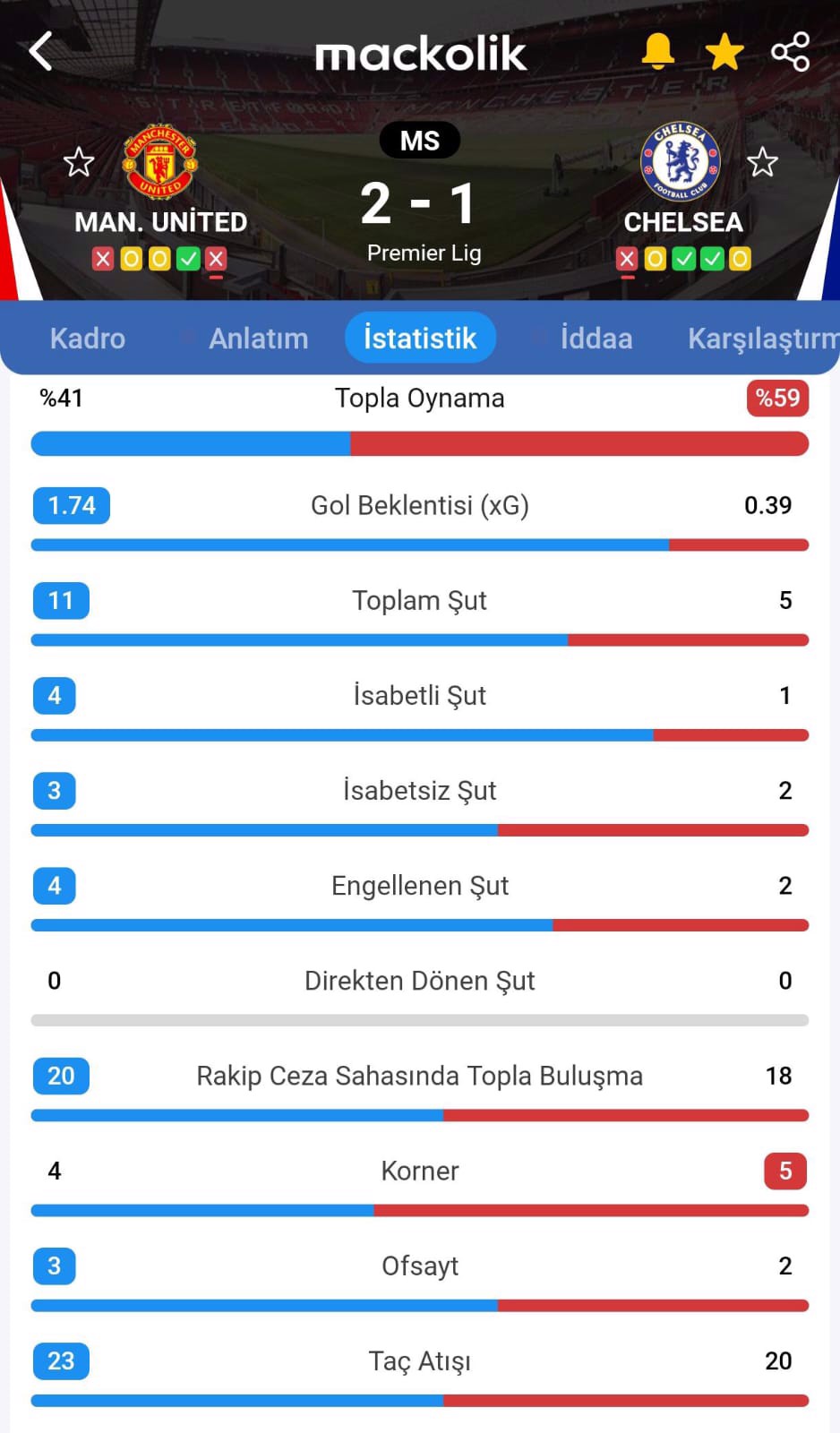
Task: Favorite Chelsea with the star beside its crest
Action: [762, 162]
